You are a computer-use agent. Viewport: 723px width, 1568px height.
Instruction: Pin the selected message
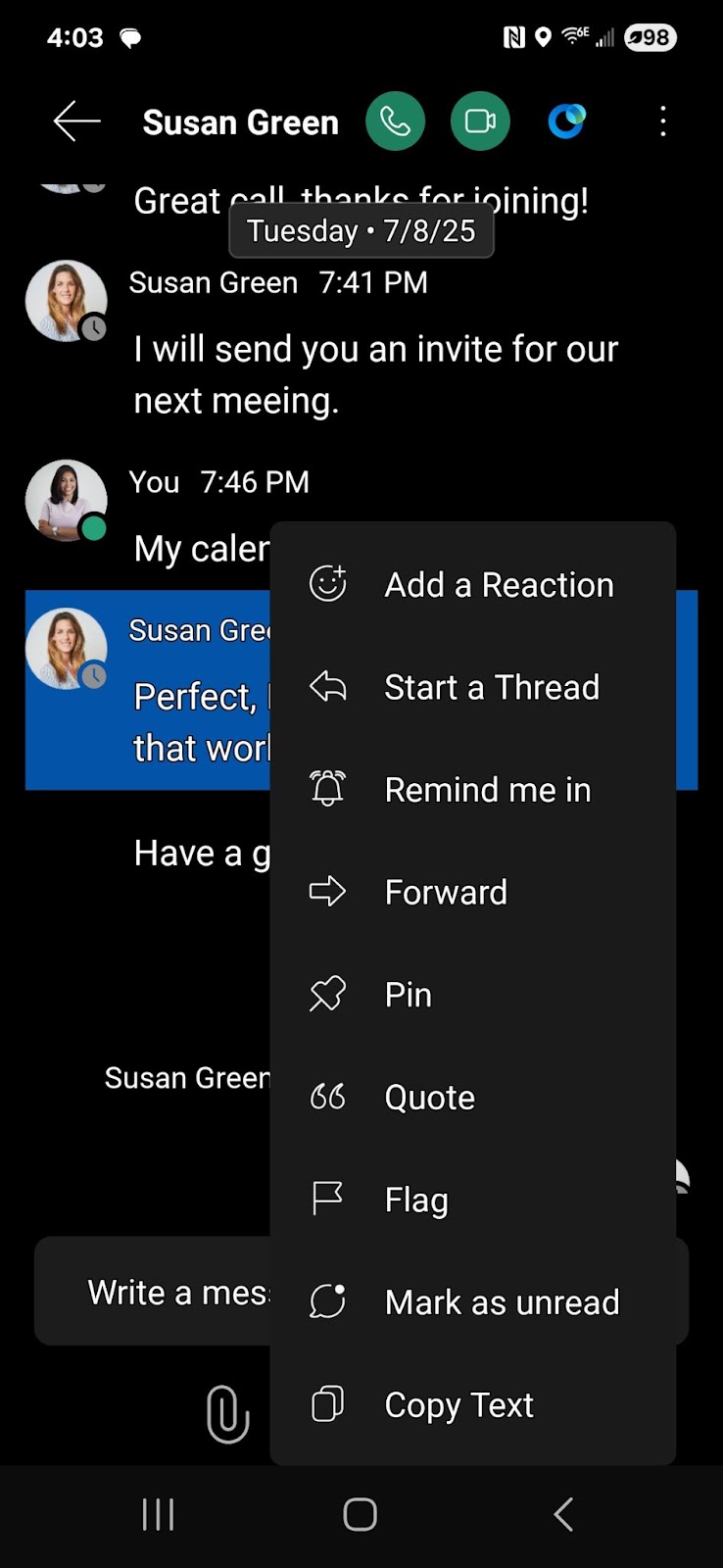[x=472, y=995]
